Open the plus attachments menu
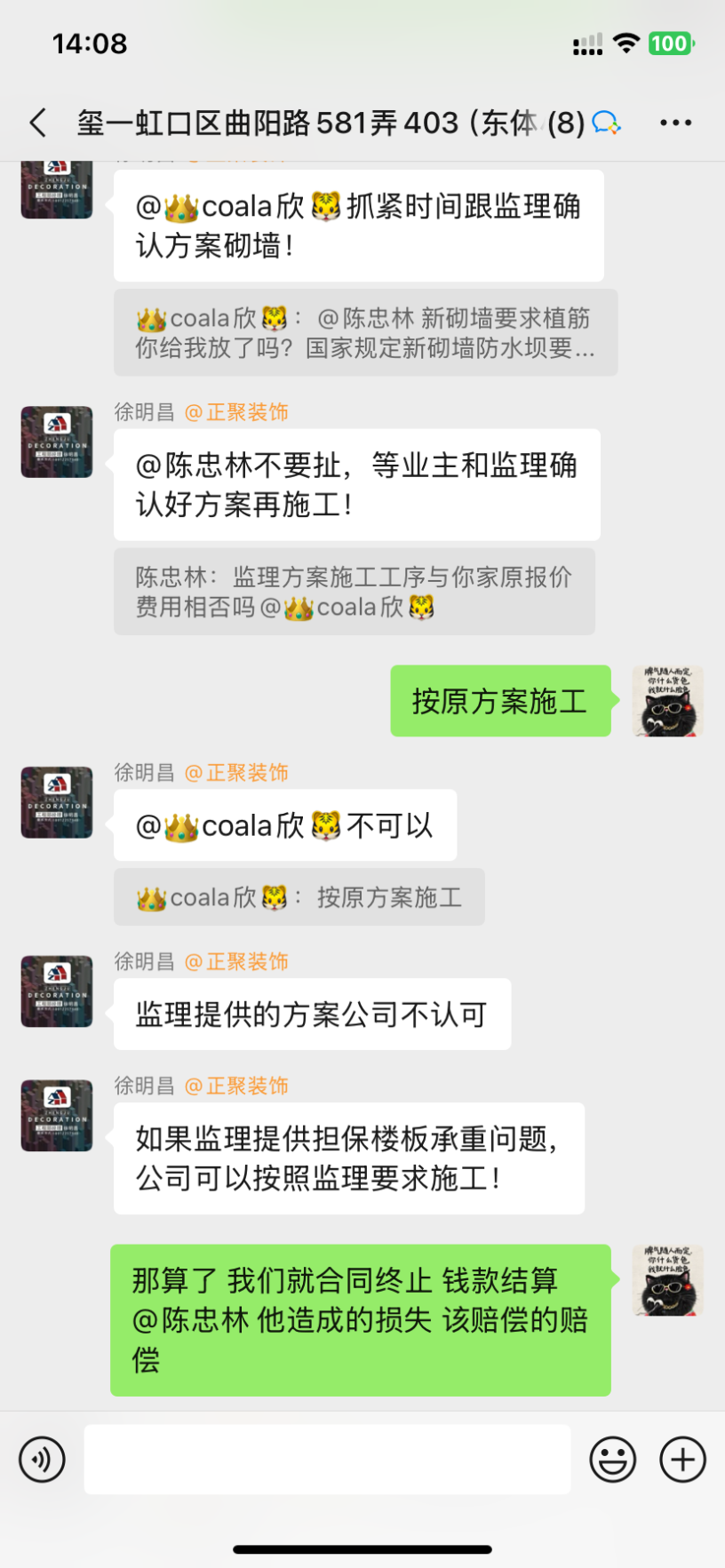The width and height of the screenshot is (725, 1568). 682,1460
